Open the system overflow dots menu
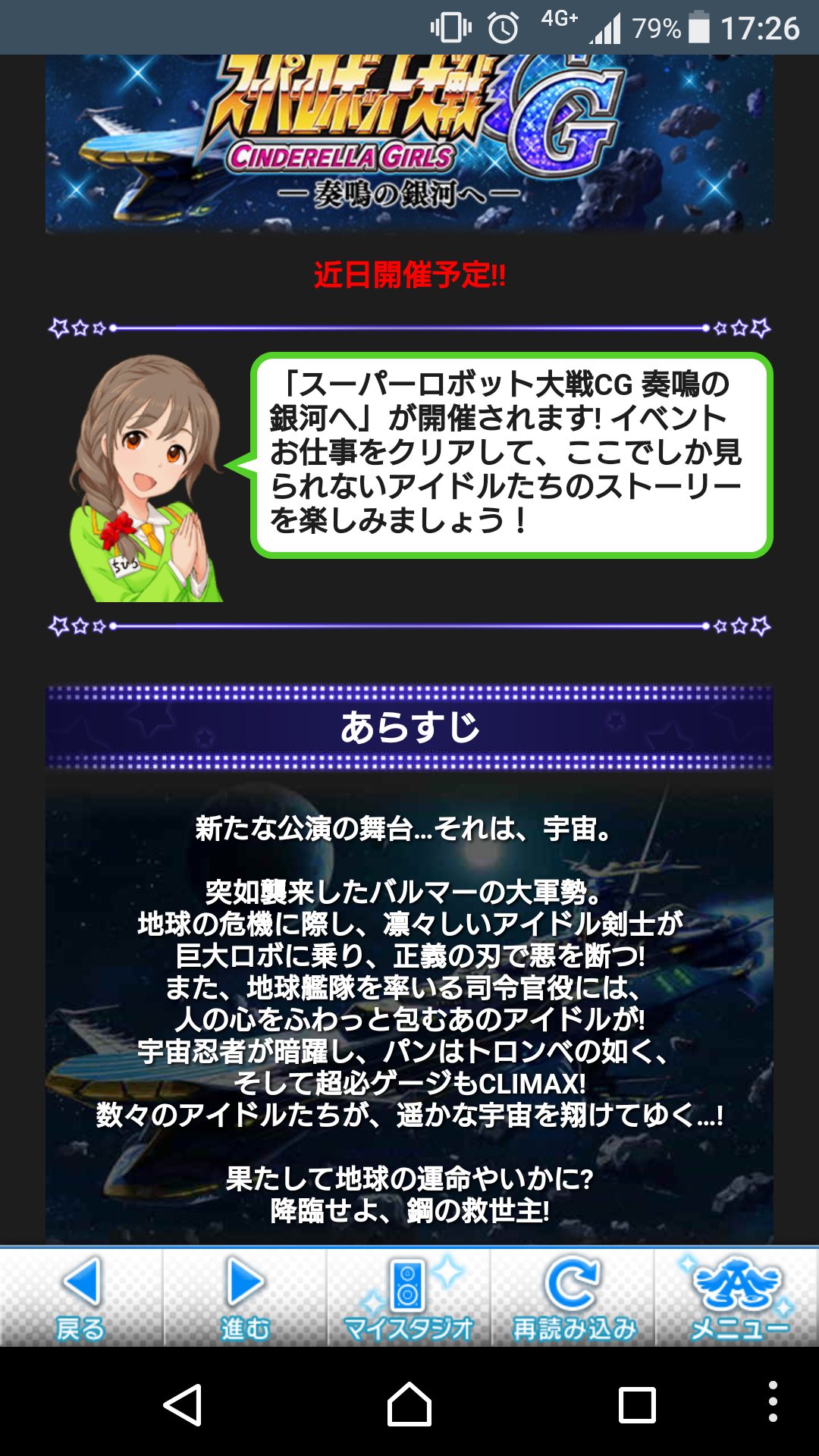The width and height of the screenshot is (819, 1456). [x=773, y=1401]
